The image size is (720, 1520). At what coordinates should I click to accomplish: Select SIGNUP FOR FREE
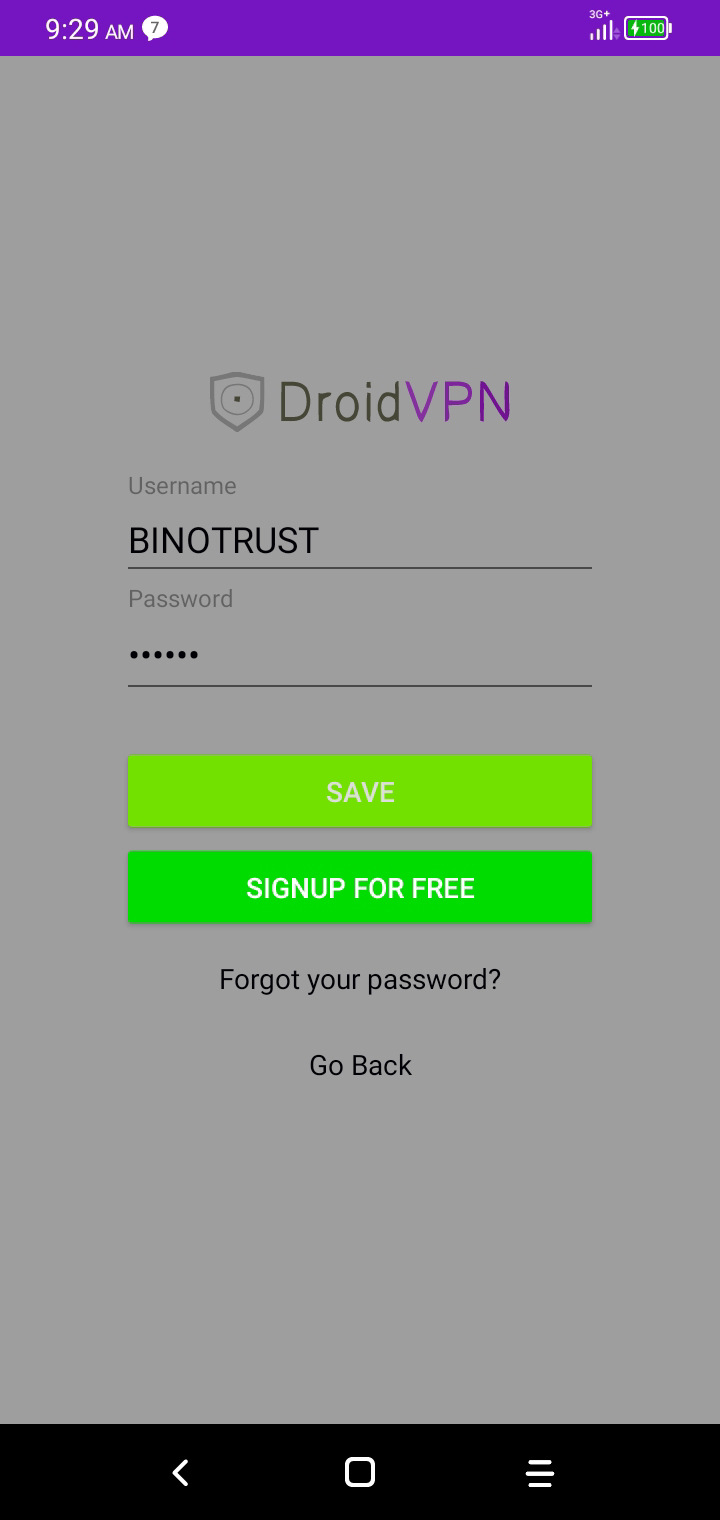360,887
